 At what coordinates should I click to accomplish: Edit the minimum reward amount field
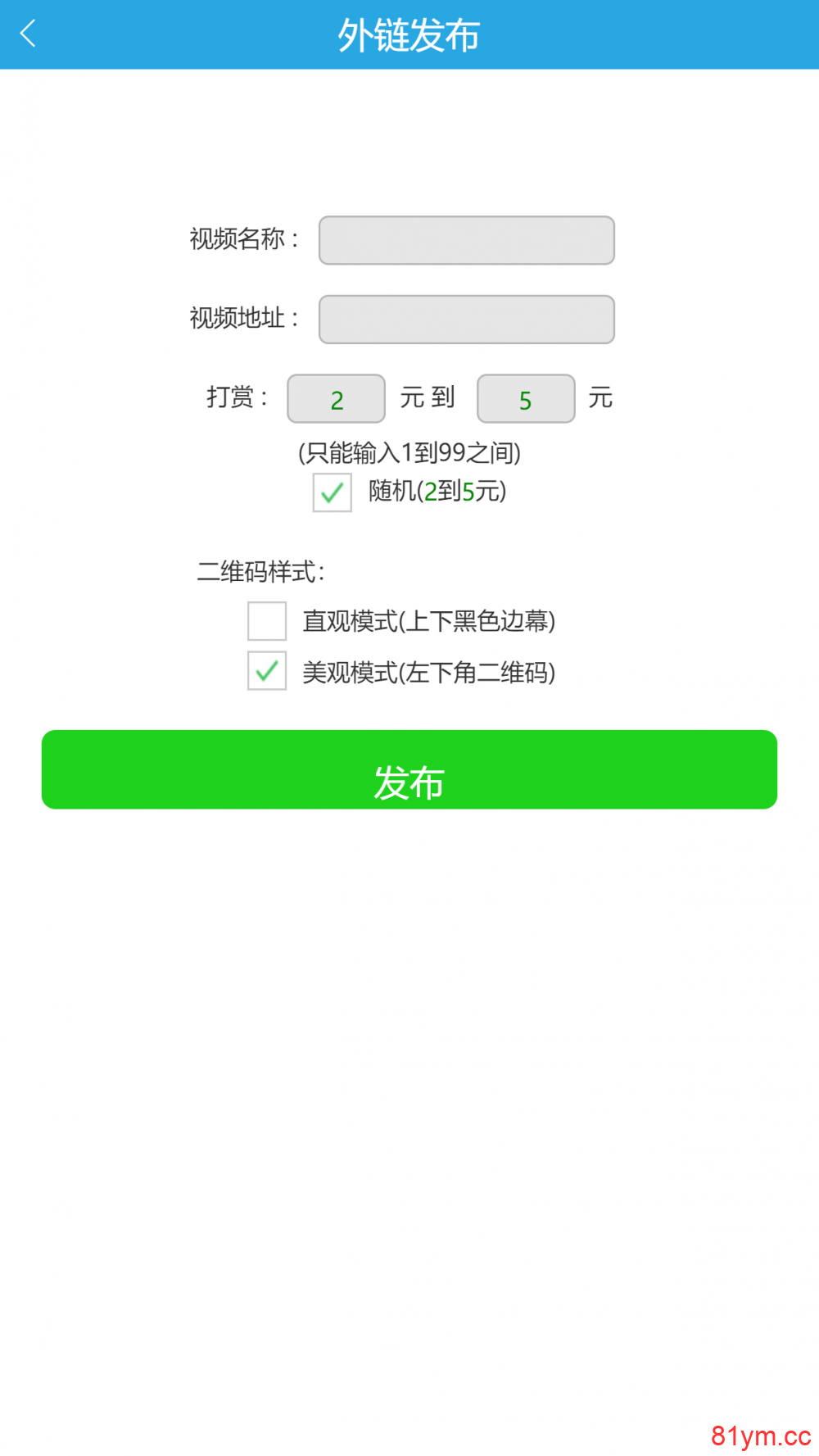click(336, 399)
